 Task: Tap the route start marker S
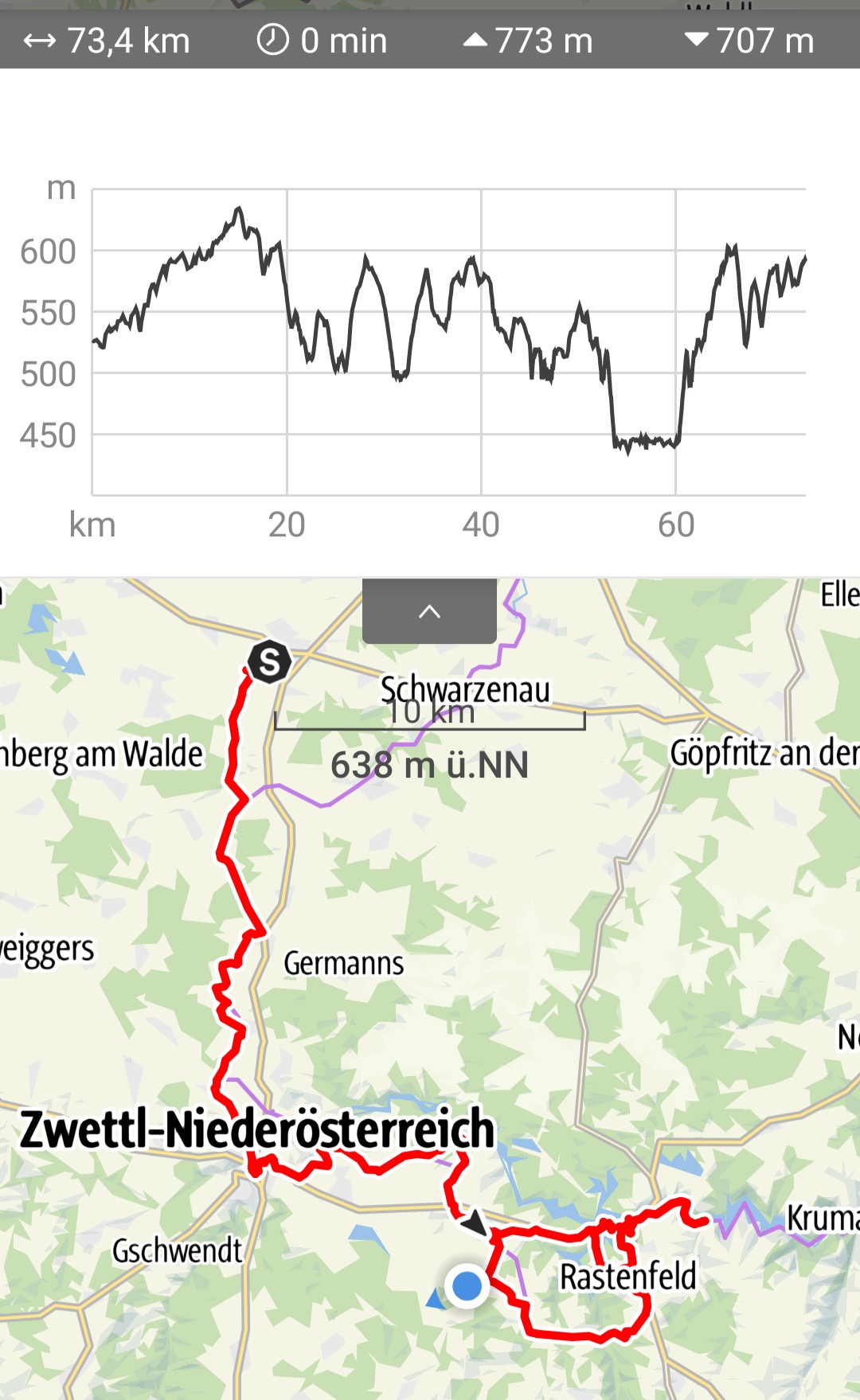pos(269,662)
